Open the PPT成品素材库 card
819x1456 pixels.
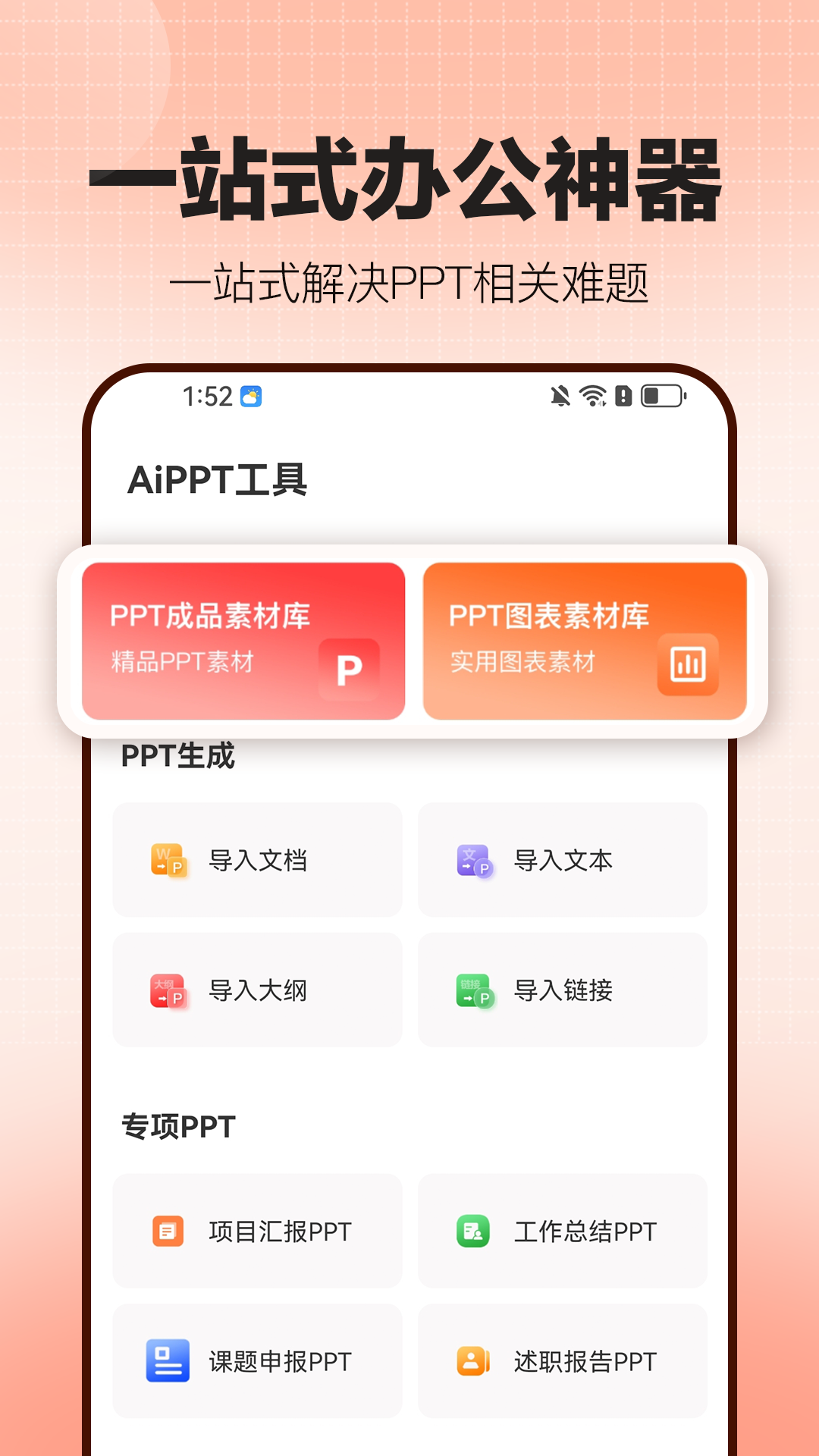(x=243, y=637)
